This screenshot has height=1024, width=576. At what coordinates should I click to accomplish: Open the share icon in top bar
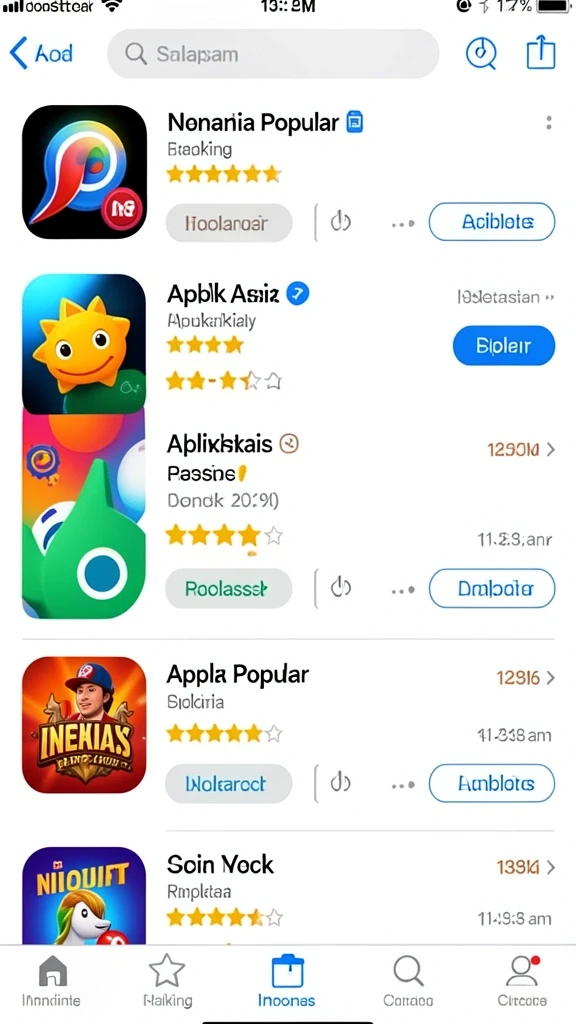tap(541, 54)
